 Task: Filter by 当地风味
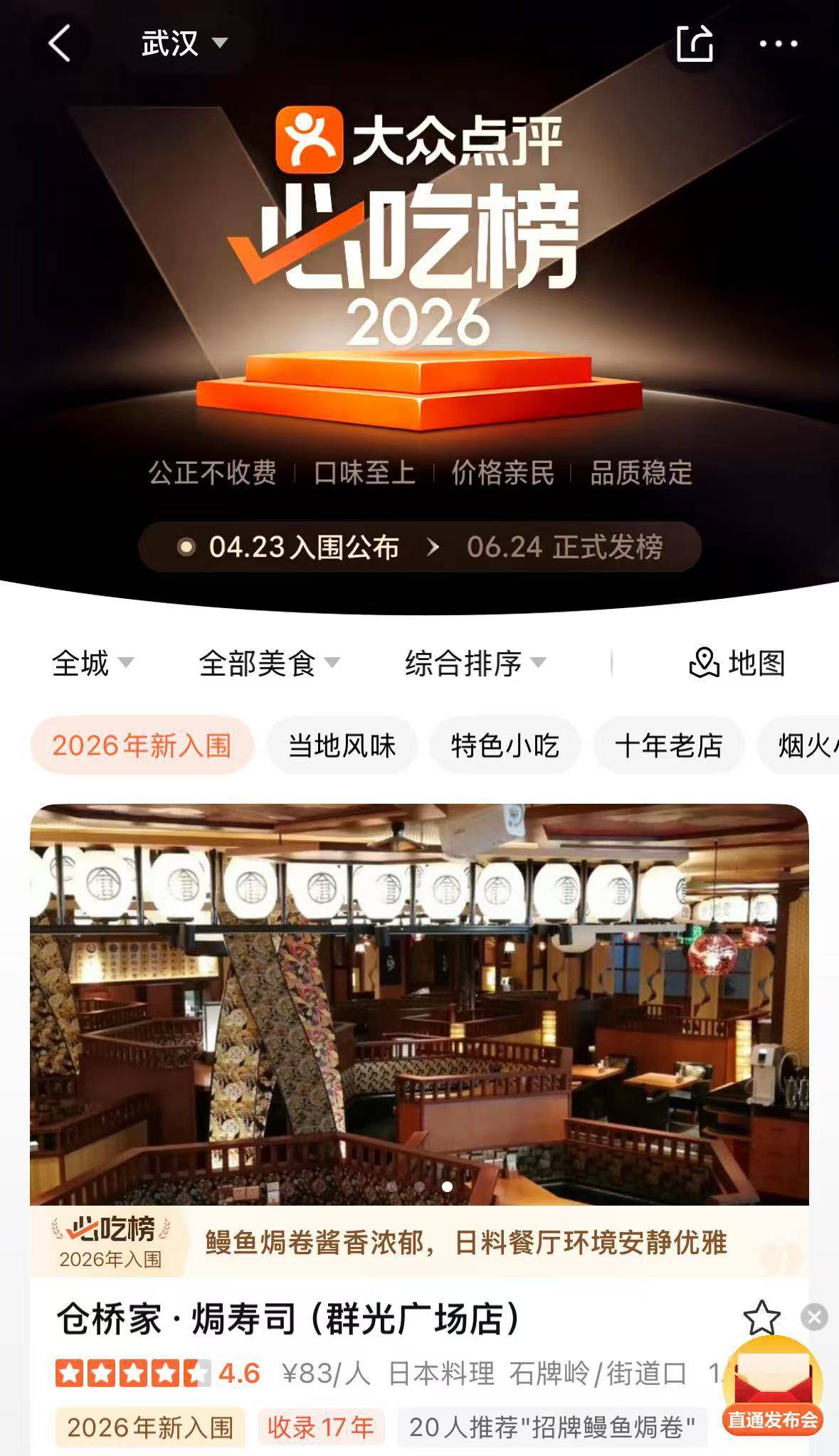(x=342, y=745)
